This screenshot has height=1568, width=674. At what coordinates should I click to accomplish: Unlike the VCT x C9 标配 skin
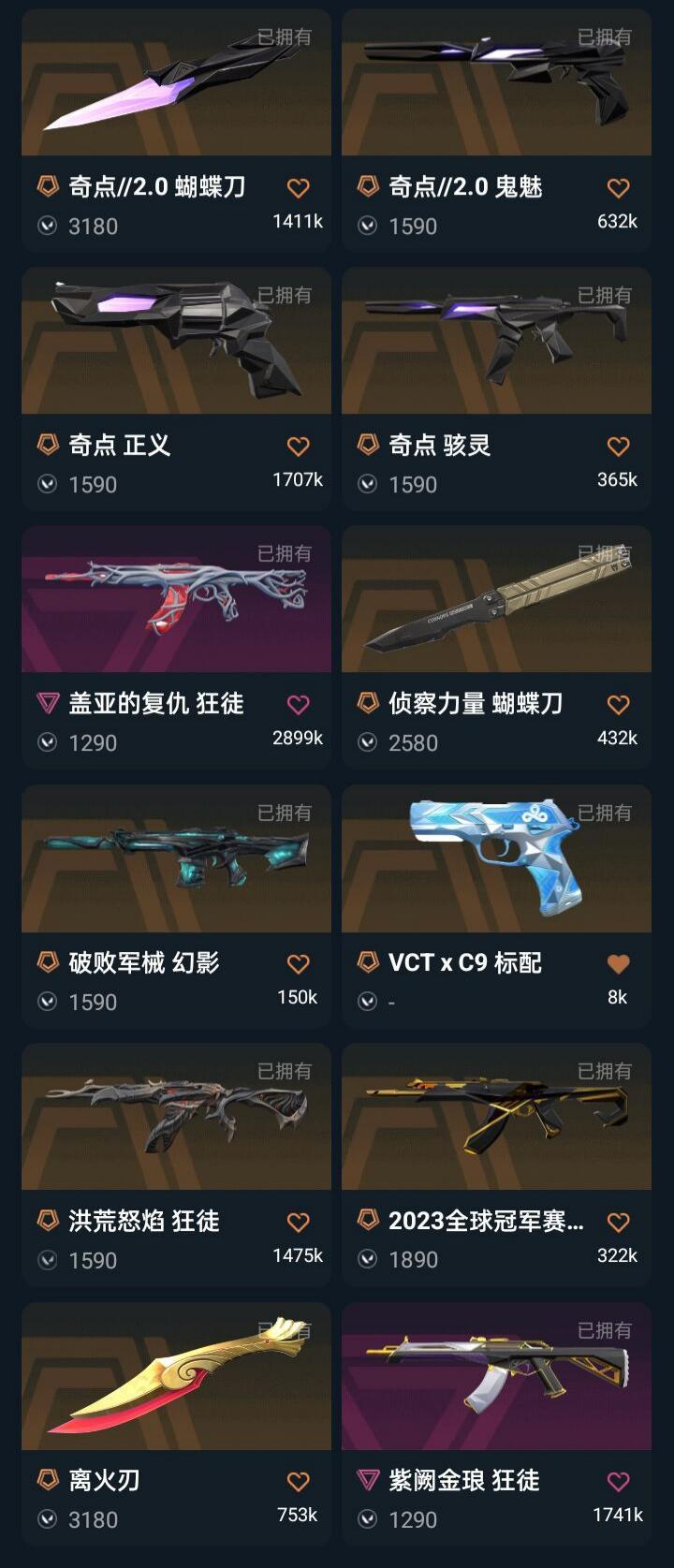coord(618,964)
